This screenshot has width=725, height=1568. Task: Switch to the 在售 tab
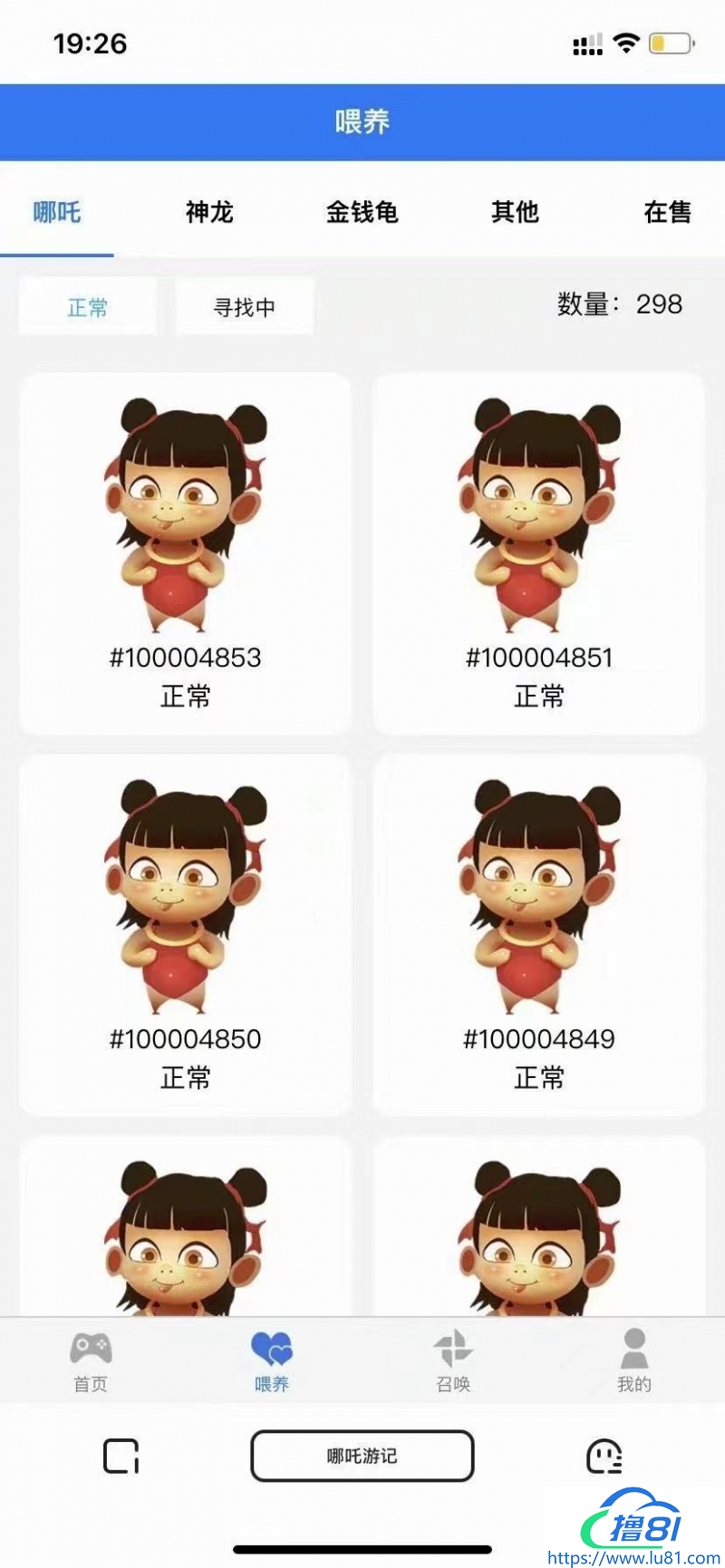click(x=667, y=213)
